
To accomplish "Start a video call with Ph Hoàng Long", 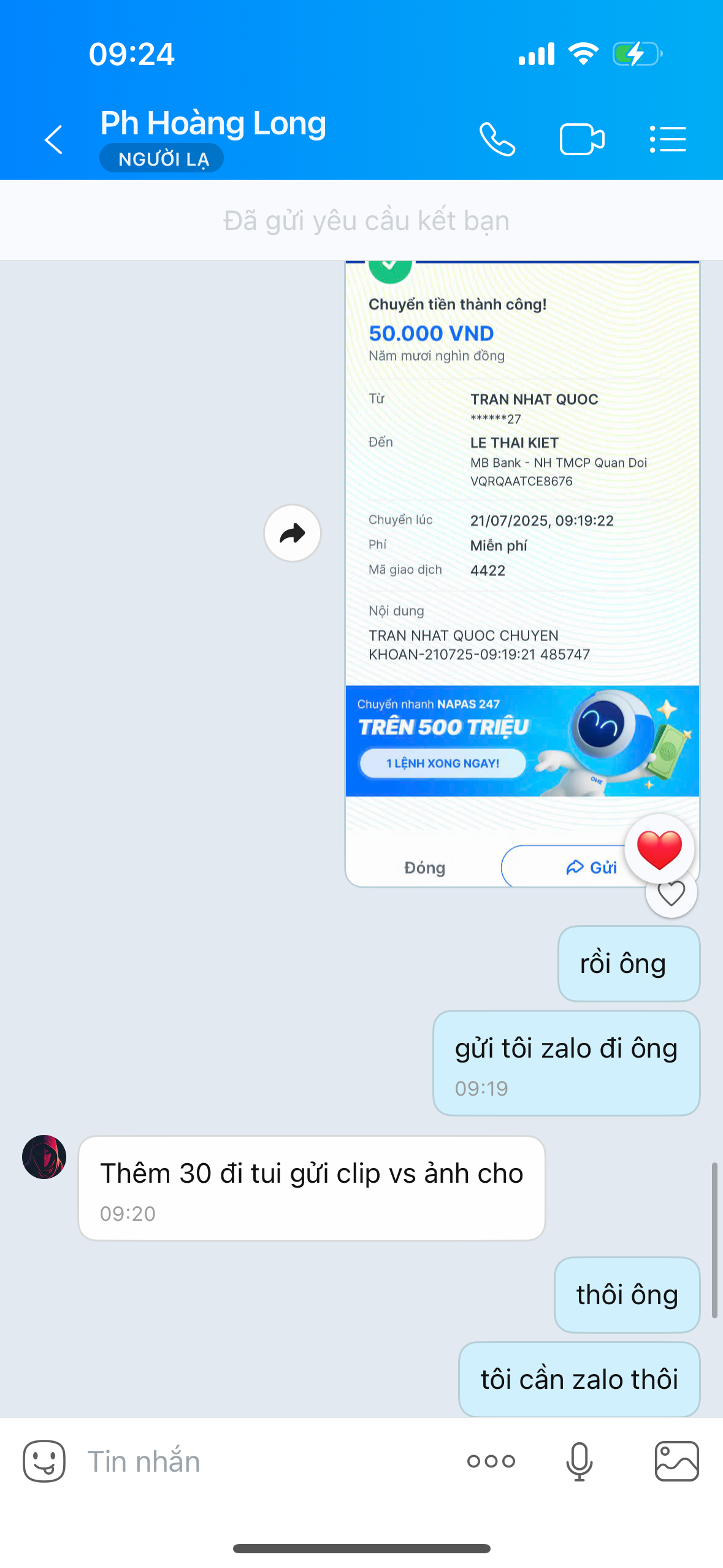I will tap(581, 140).
